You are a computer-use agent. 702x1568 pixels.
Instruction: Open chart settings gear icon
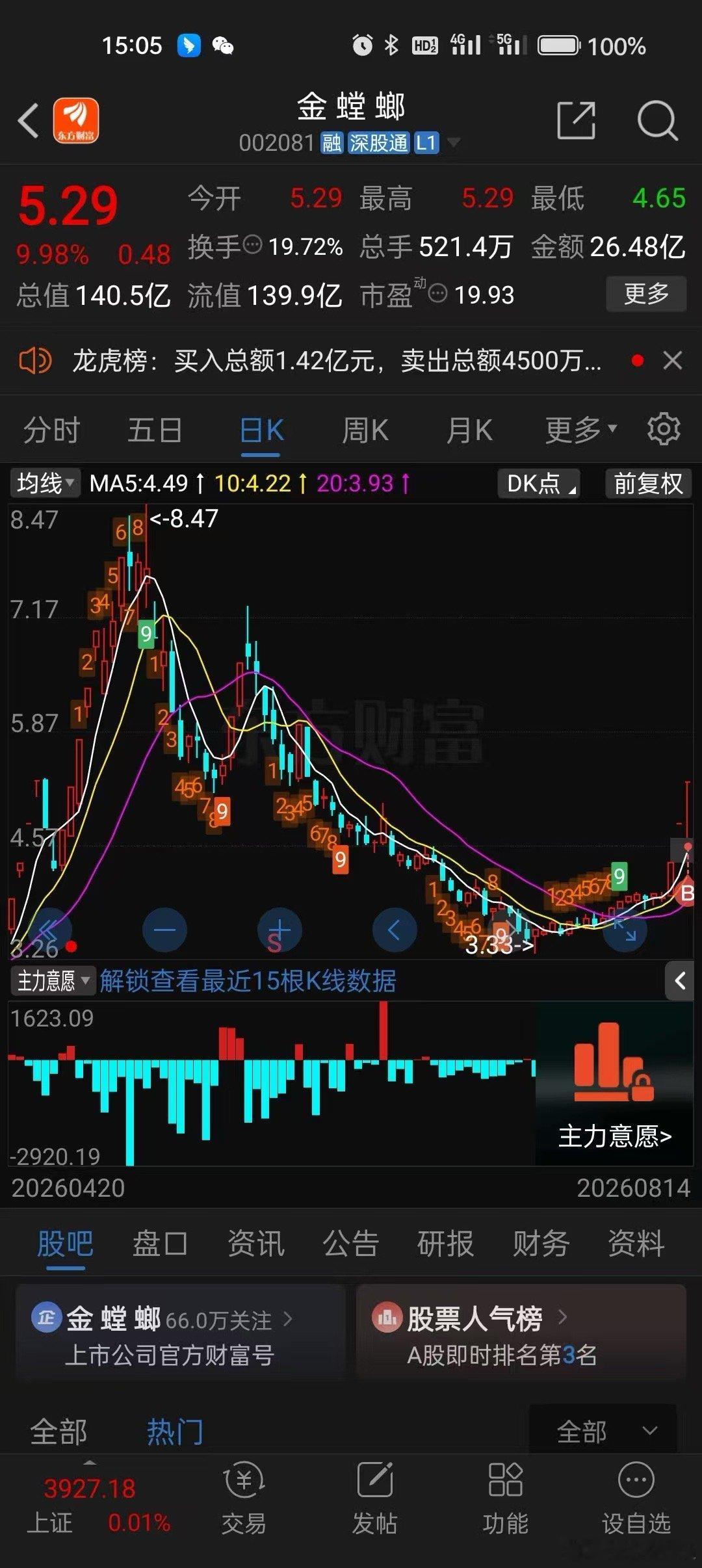[663, 429]
